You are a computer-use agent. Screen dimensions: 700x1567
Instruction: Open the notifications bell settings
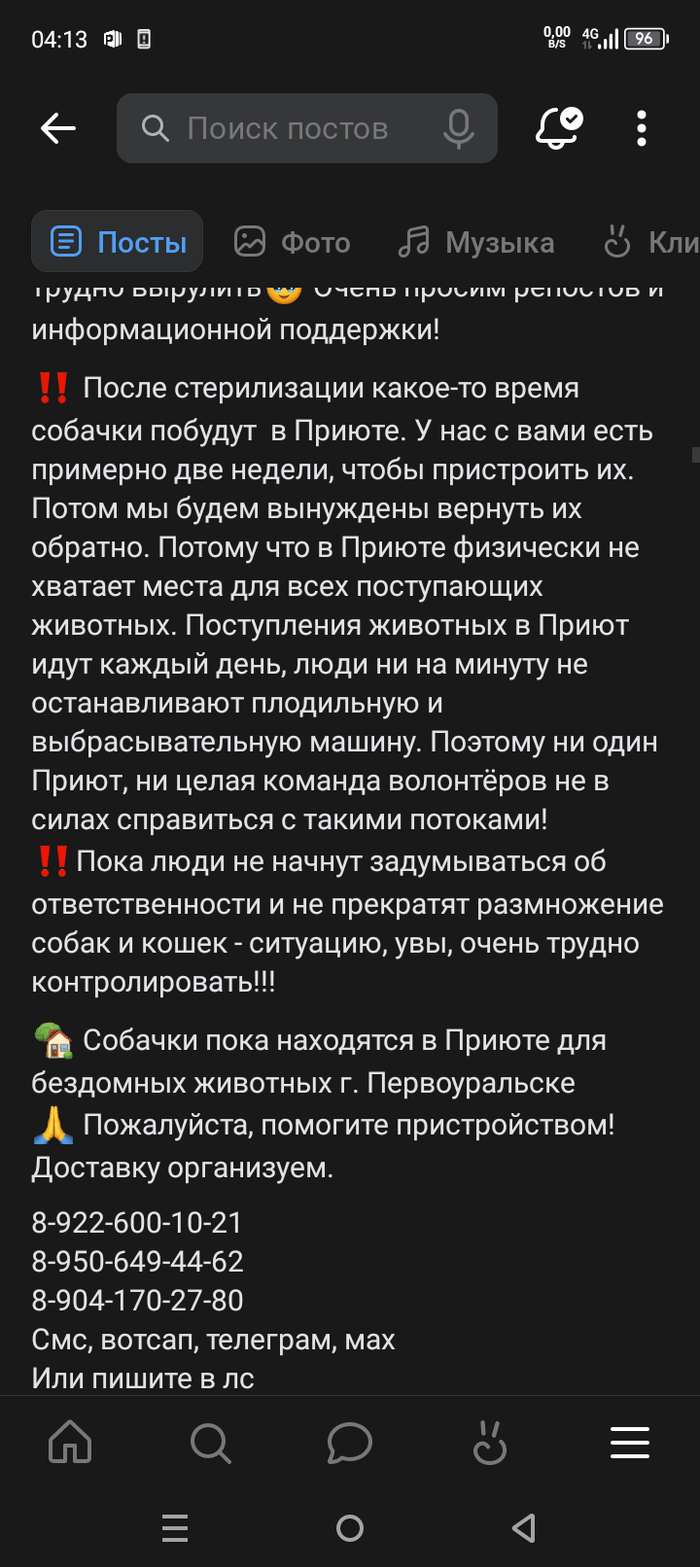point(559,128)
